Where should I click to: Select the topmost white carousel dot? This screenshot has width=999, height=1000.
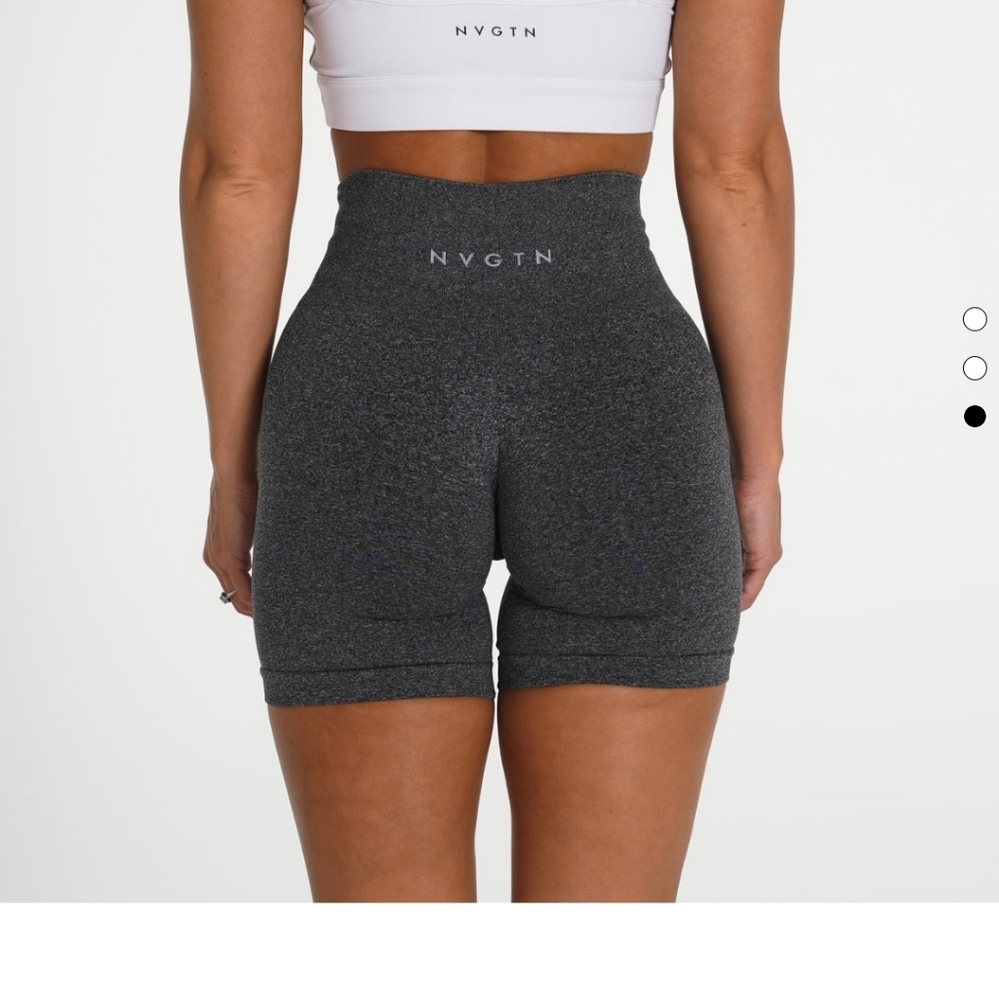point(974,319)
